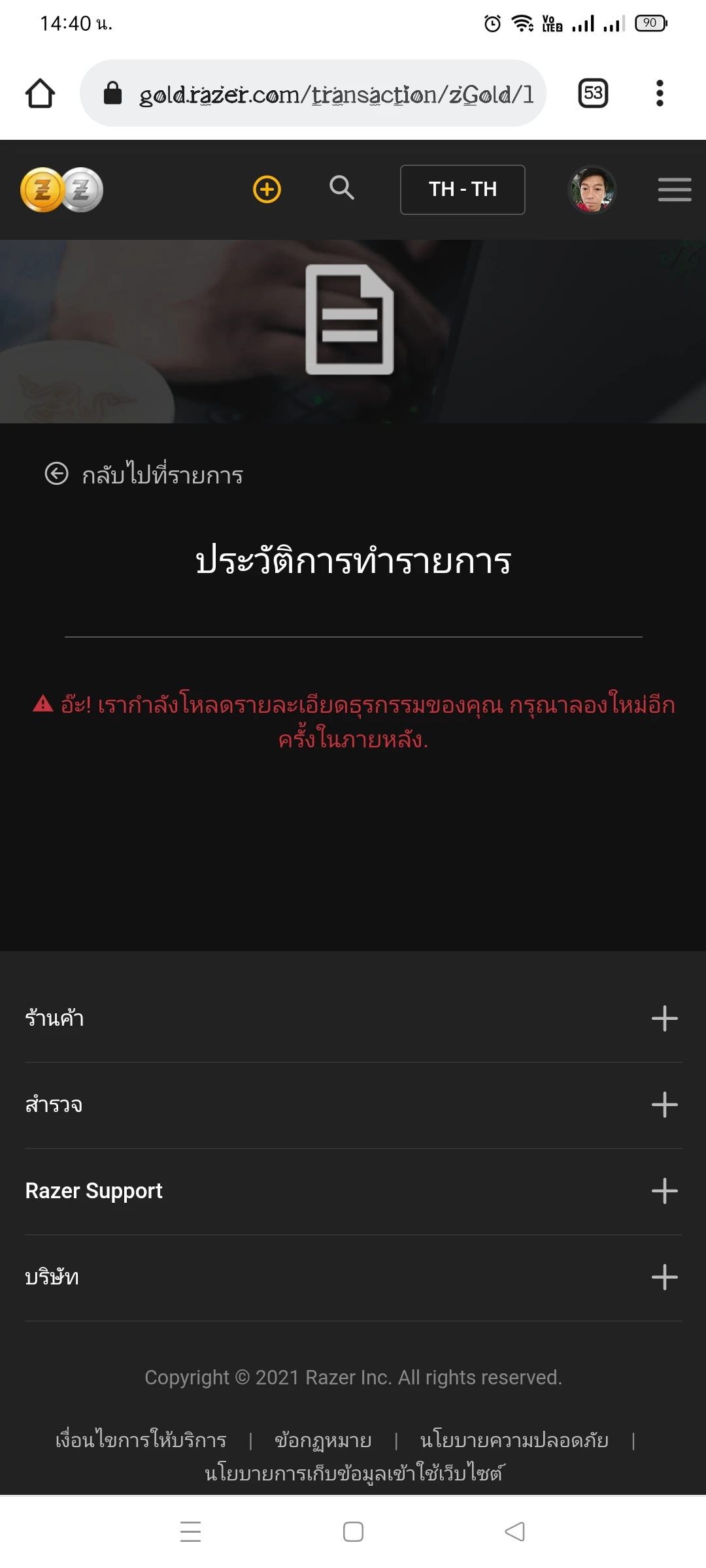Open the เงื่อนไขการให้บริการ link

pos(141,1440)
